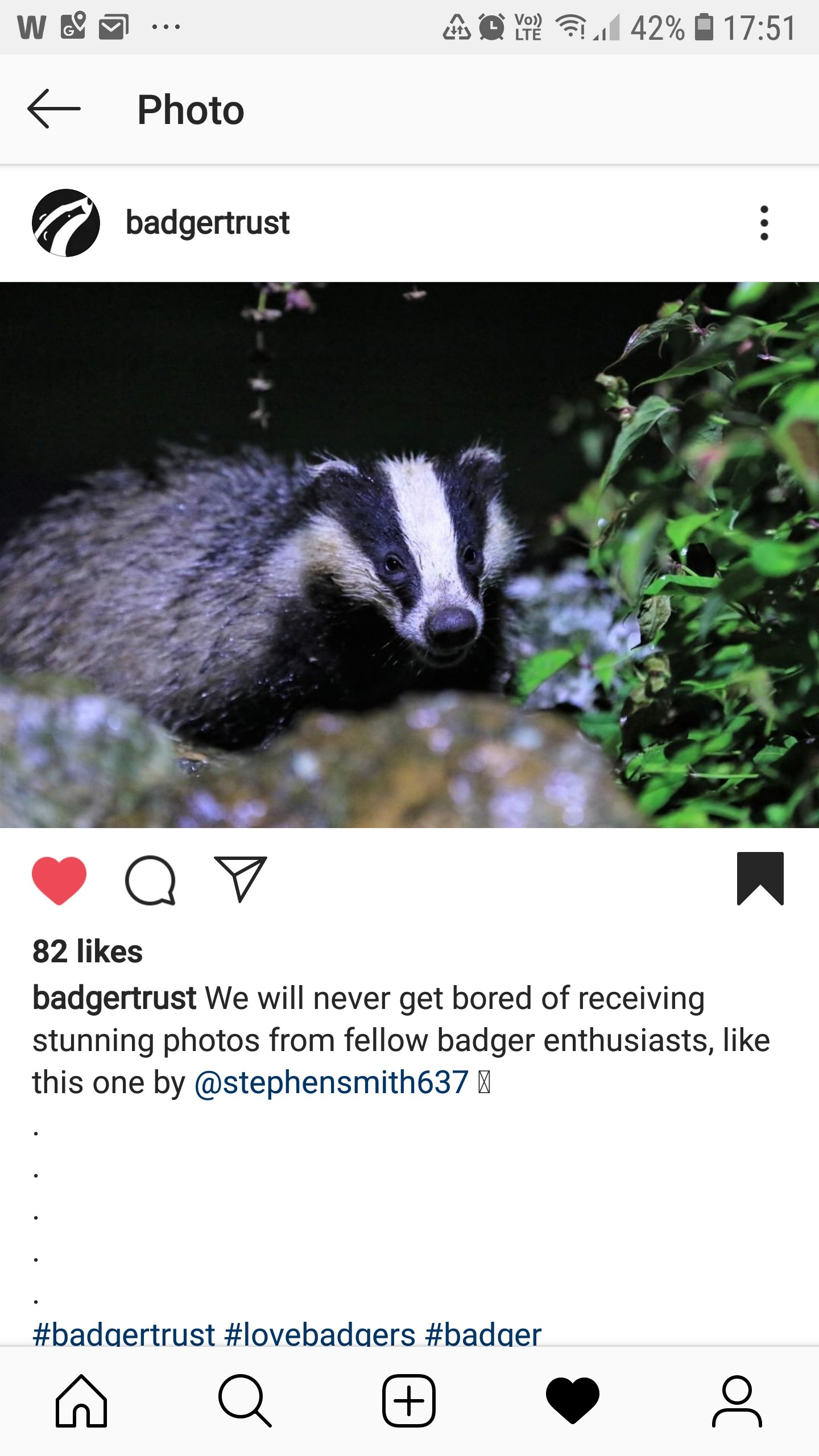Screen dimensions: 819x1456
Task: Share the post via paper plane icon
Action: pos(241,879)
